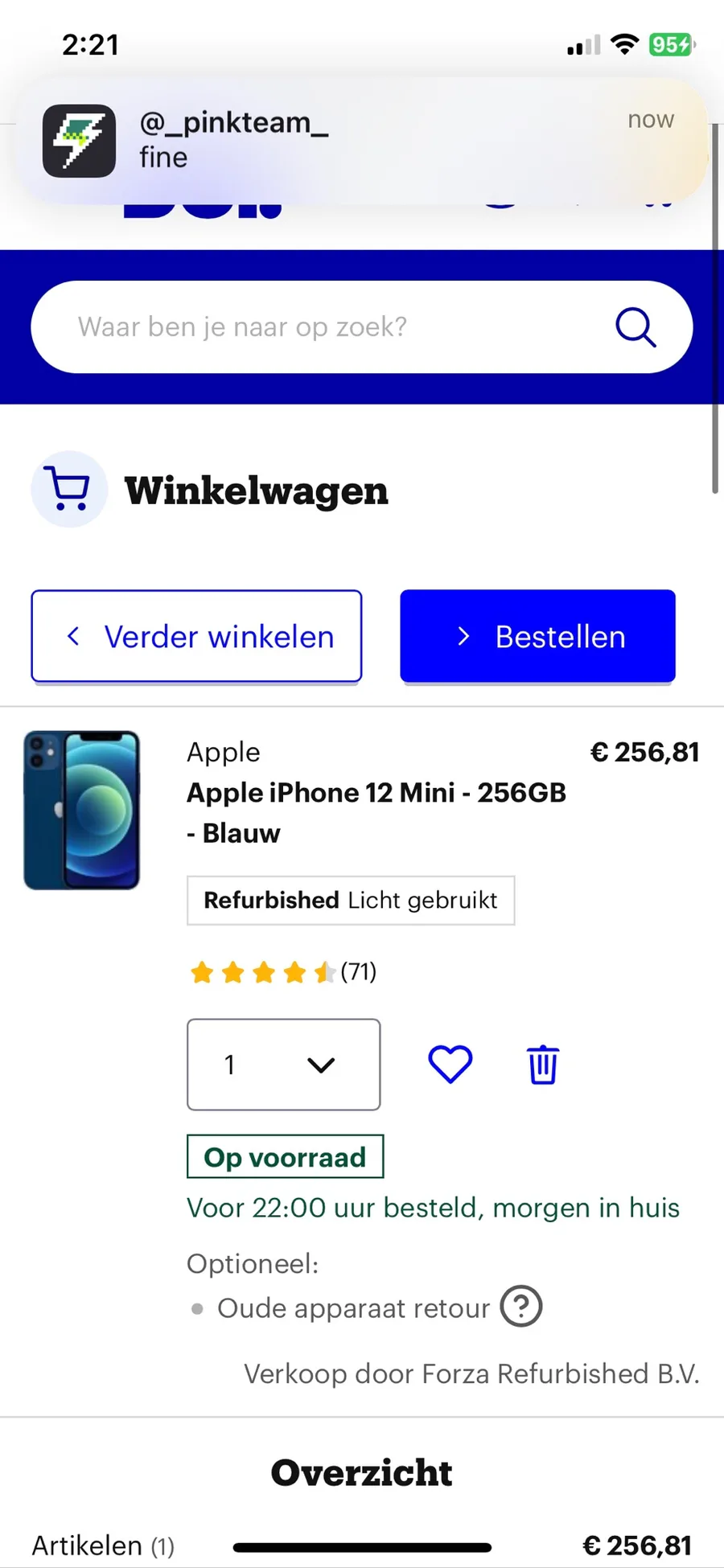Open Apple iPhone 12 Mini product title
724x1568 pixels.
[376, 812]
